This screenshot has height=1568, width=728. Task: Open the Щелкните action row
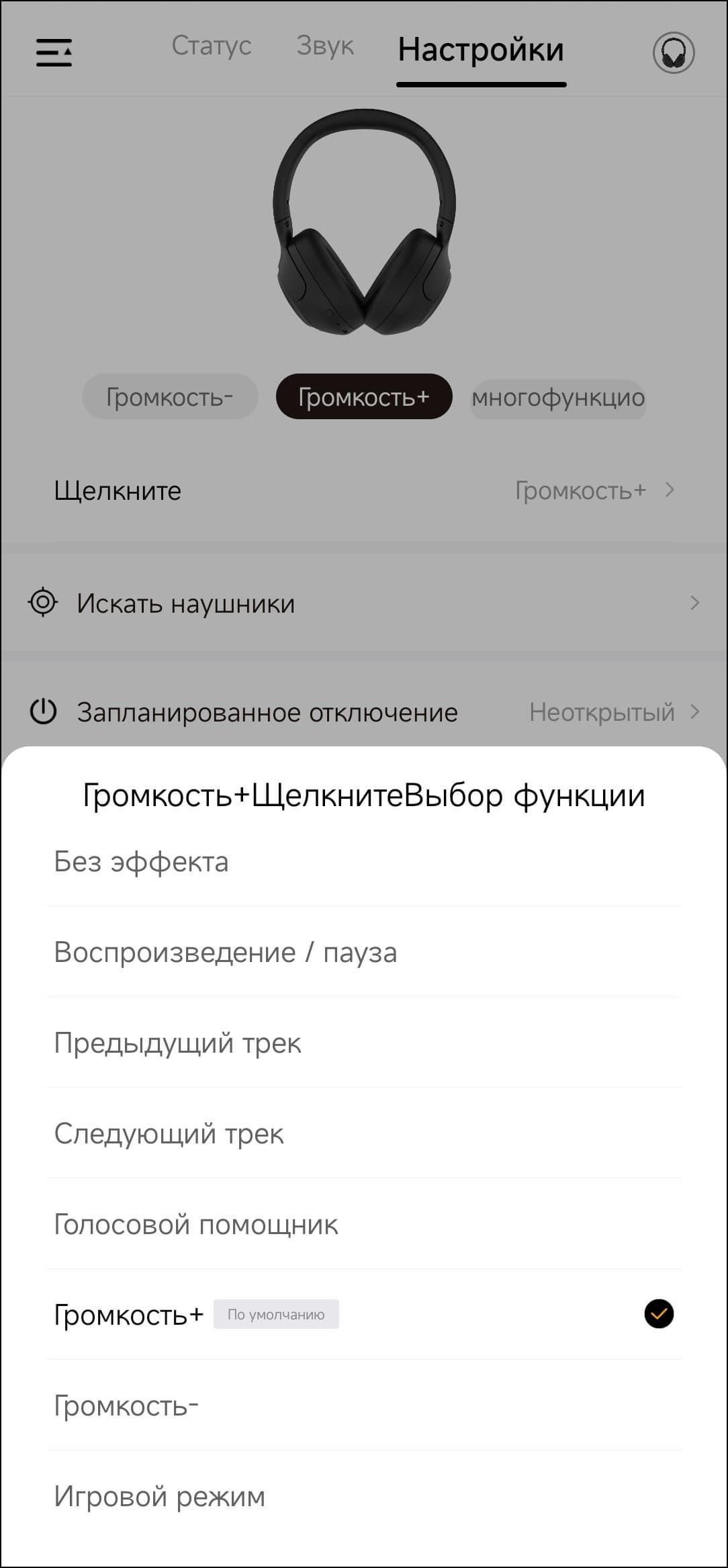click(x=364, y=490)
